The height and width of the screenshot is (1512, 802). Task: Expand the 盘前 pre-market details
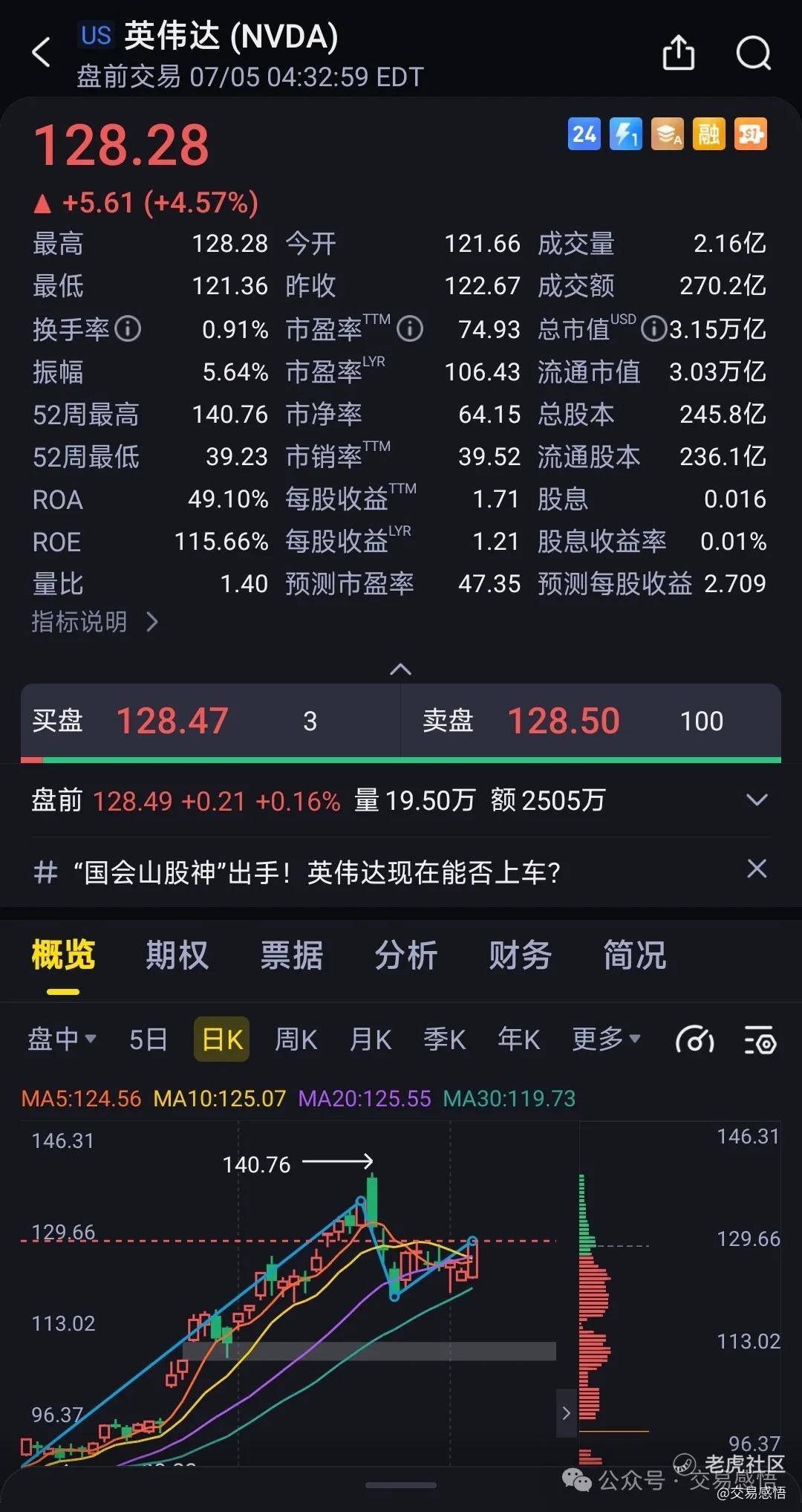pos(757,800)
